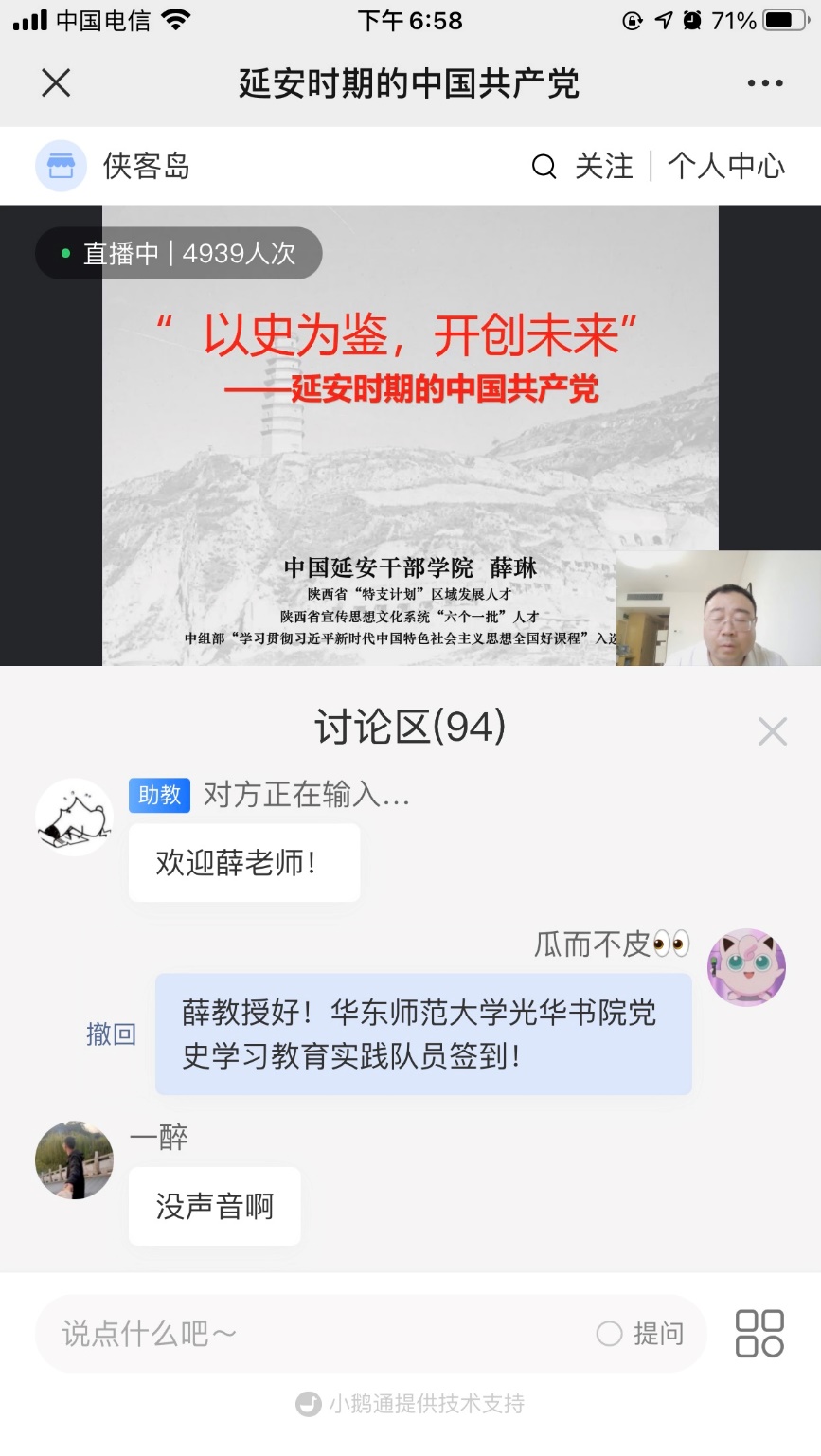View the 助教 assistant's avatar
This screenshot has width=821, height=1456.
(x=74, y=817)
